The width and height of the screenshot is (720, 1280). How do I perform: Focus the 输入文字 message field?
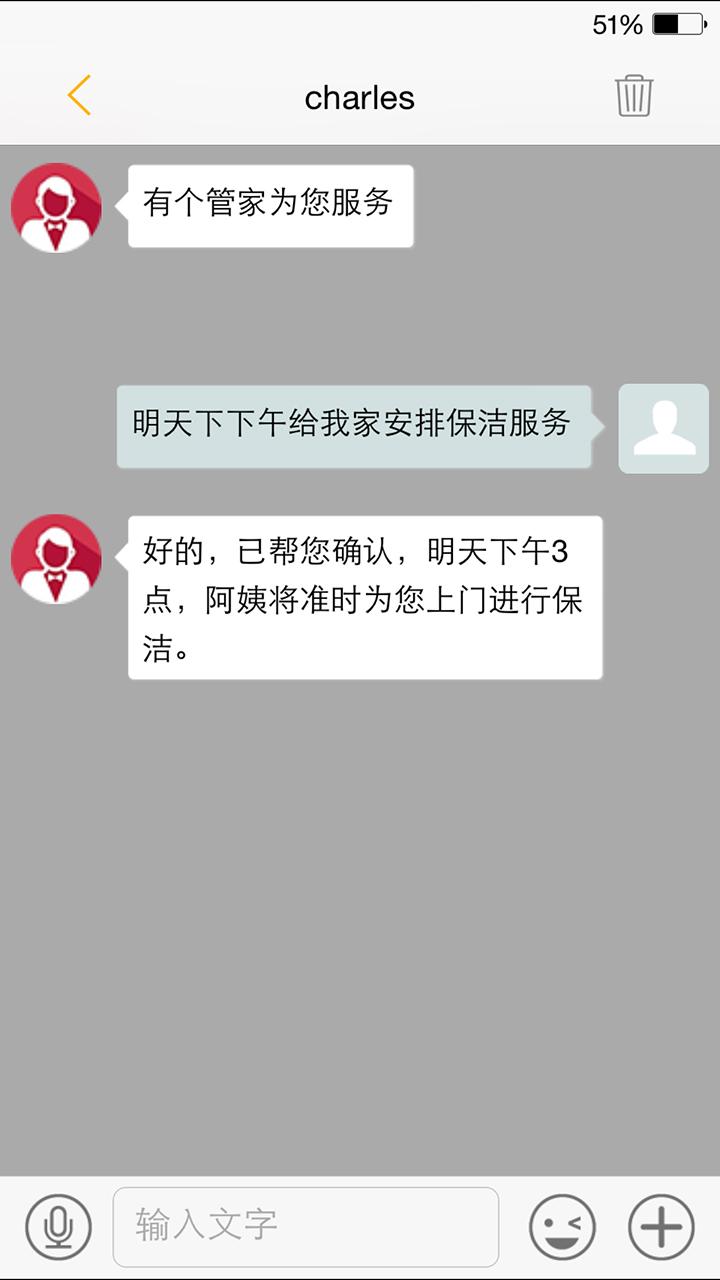(305, 1226)
